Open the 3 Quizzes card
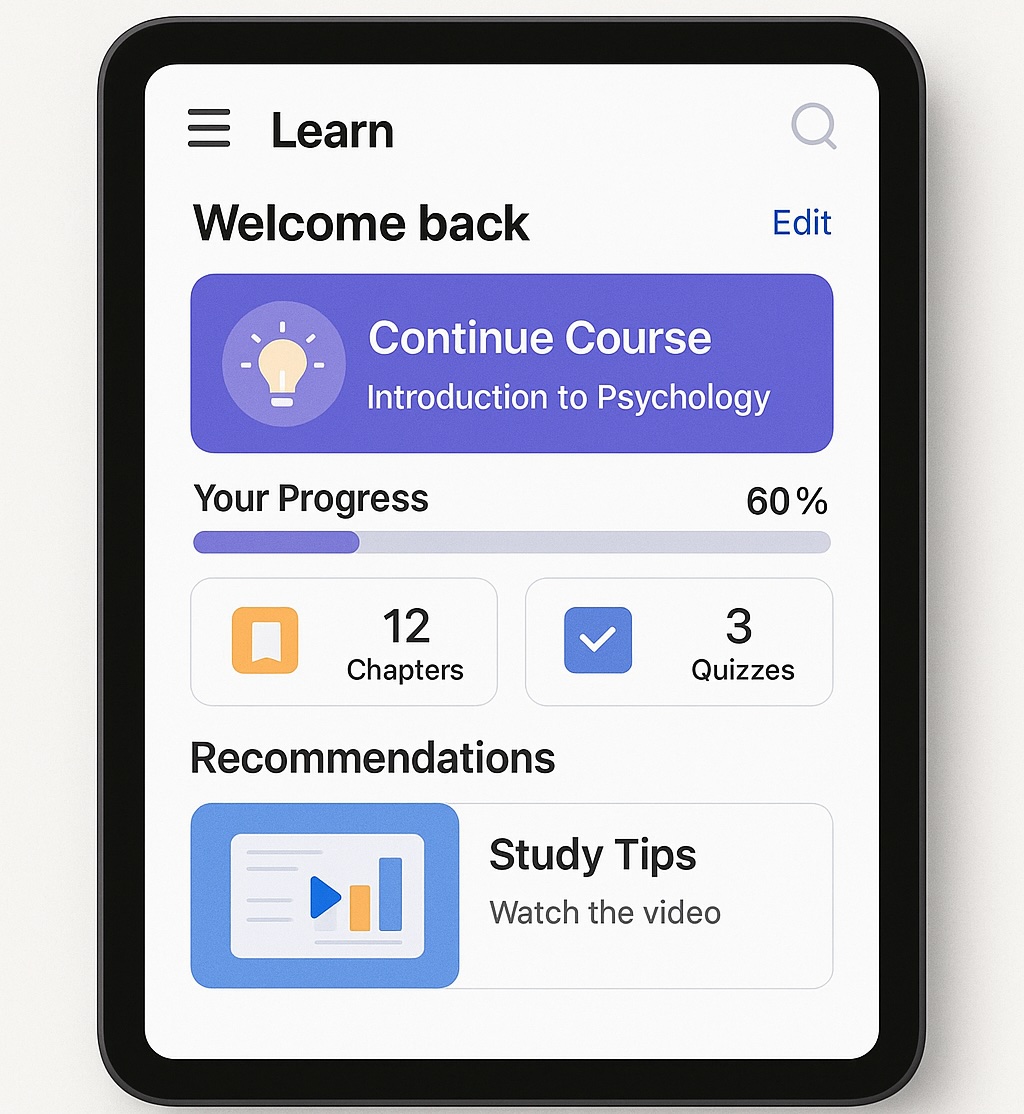This screenshot has width=1024, height=1114. (x=678, y=642)
